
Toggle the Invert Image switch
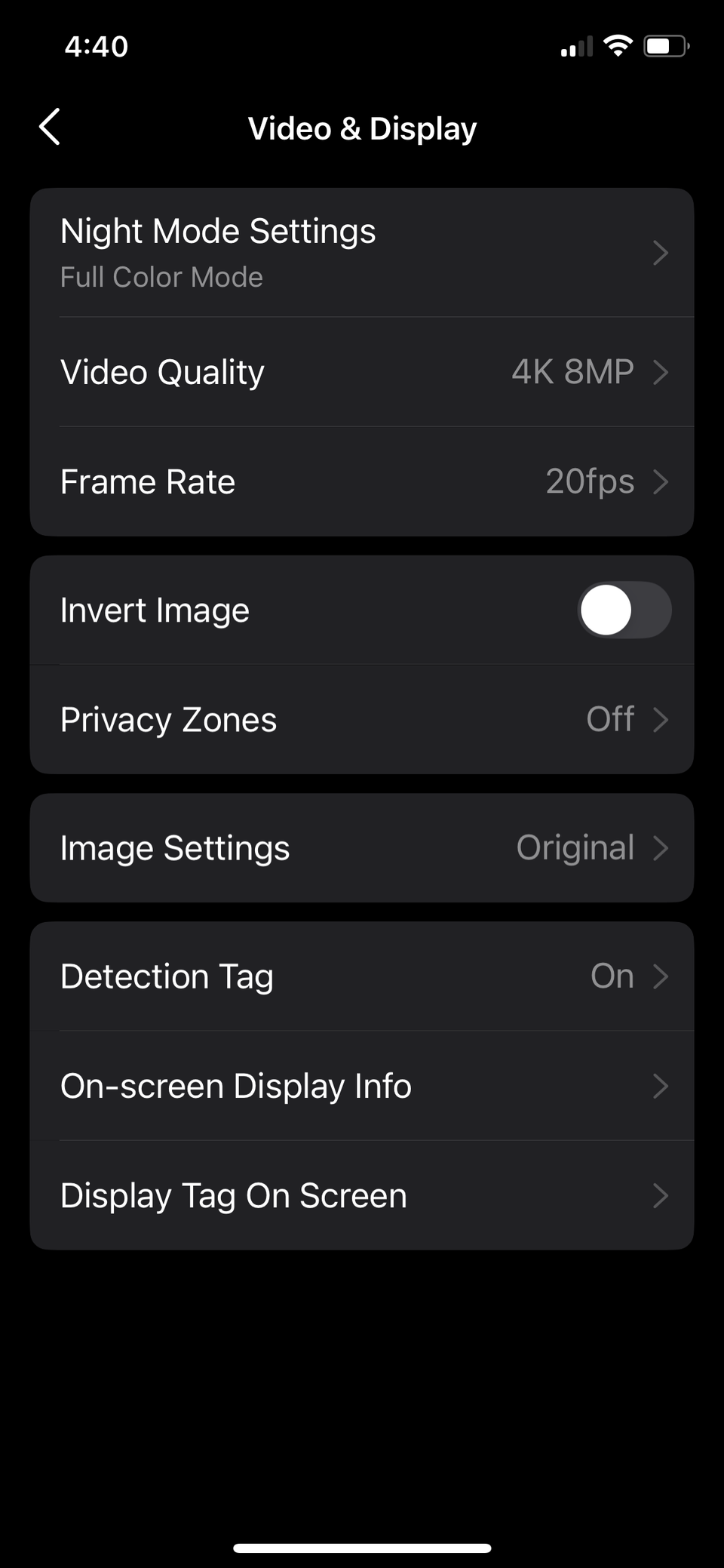click(x=624, y=610)
